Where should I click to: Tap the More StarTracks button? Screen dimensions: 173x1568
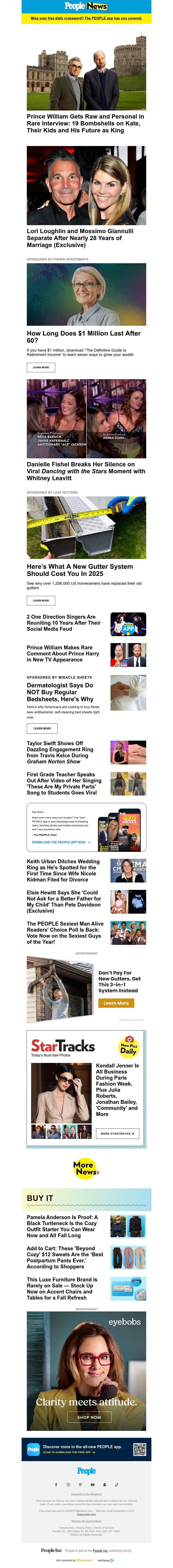pos(118,1133)
